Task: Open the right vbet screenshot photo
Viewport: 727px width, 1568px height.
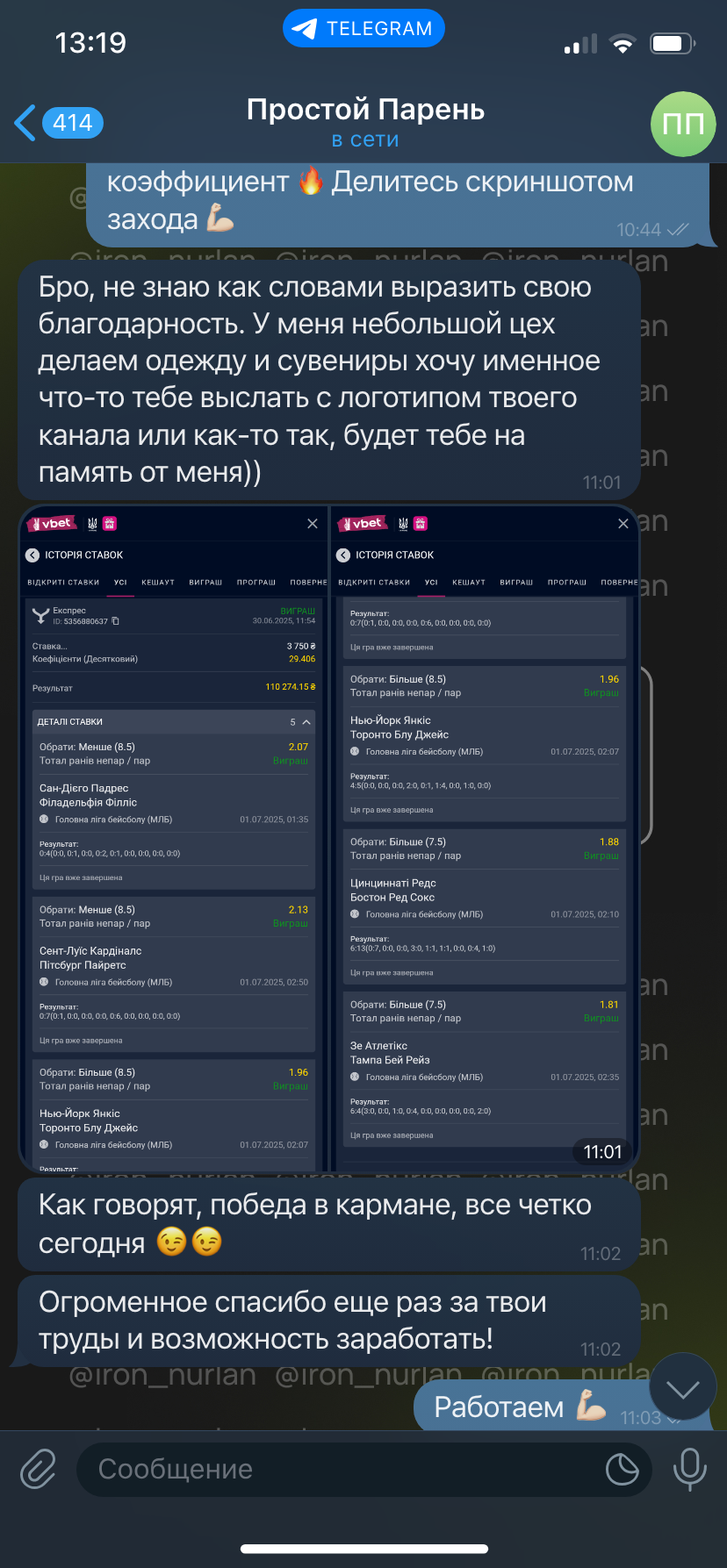Action: (x=485, y=838)
